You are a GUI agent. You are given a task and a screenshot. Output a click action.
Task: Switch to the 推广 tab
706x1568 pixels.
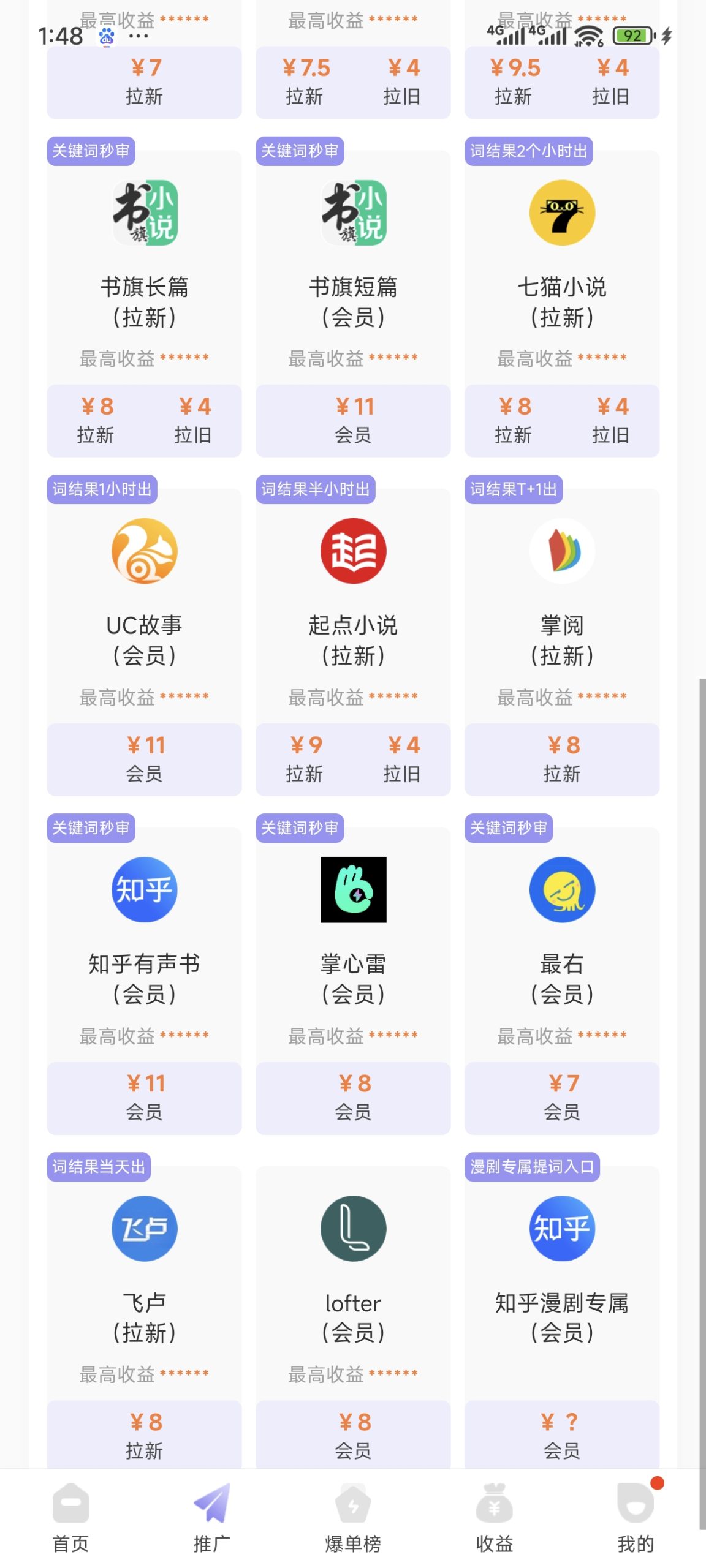click(212, 1518)
